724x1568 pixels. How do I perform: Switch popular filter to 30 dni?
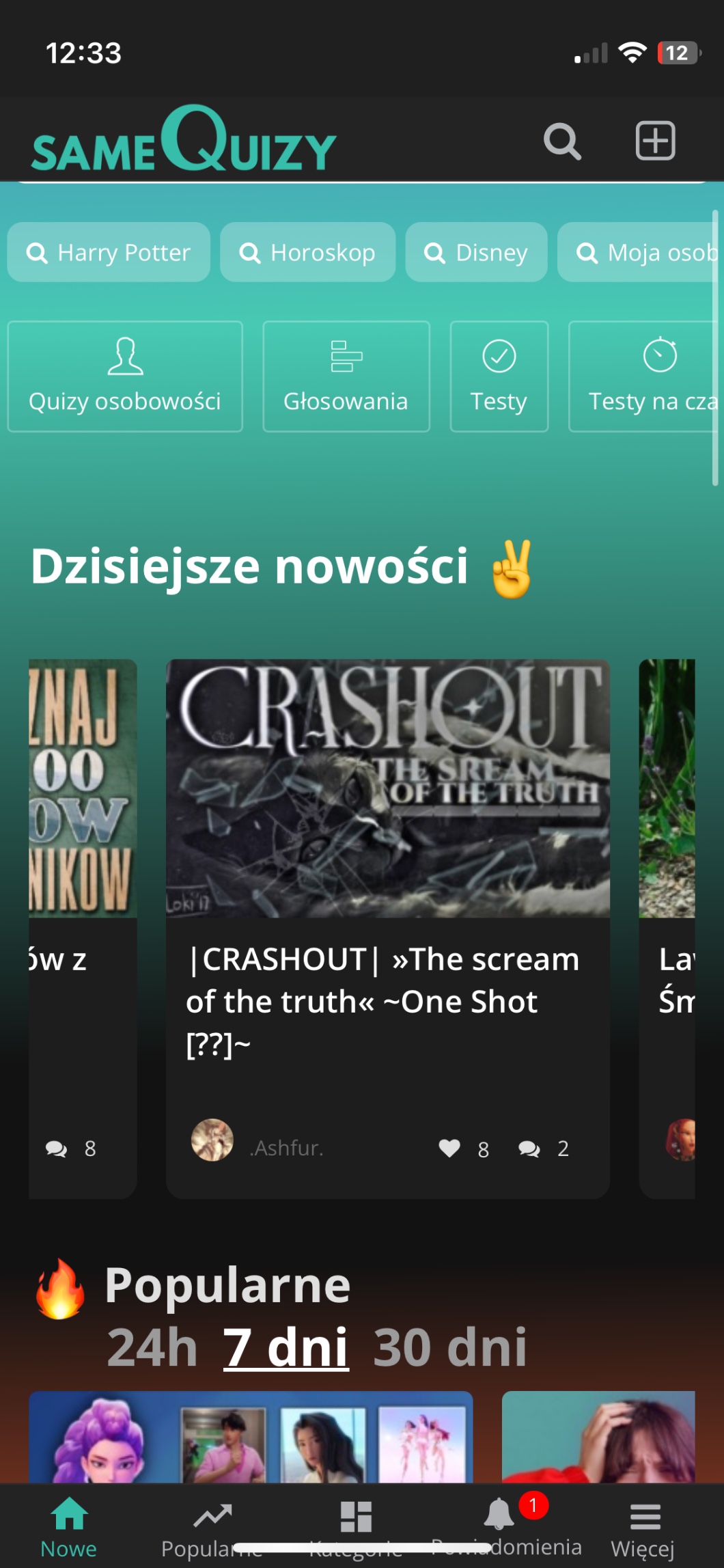[449, 1347]
